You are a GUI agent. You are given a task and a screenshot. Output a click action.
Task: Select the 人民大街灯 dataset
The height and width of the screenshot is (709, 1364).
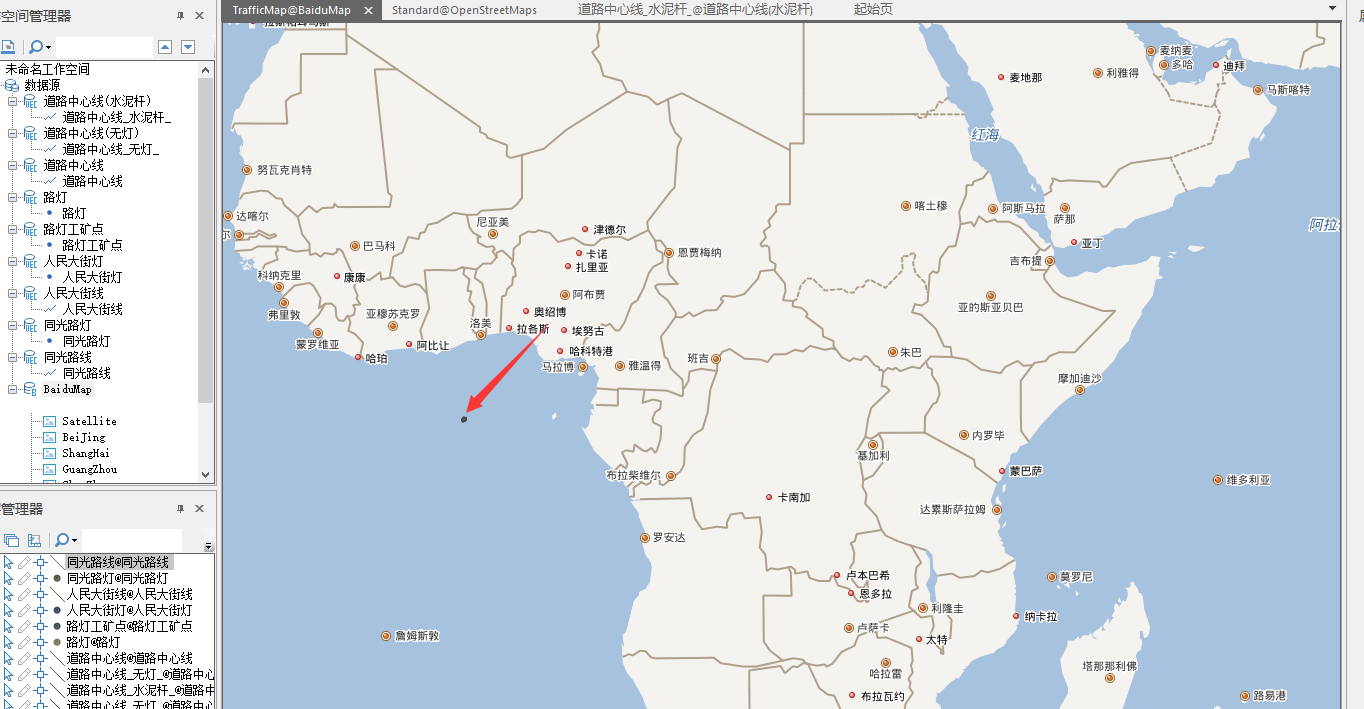pyautogui.click(x=92, y=277)
